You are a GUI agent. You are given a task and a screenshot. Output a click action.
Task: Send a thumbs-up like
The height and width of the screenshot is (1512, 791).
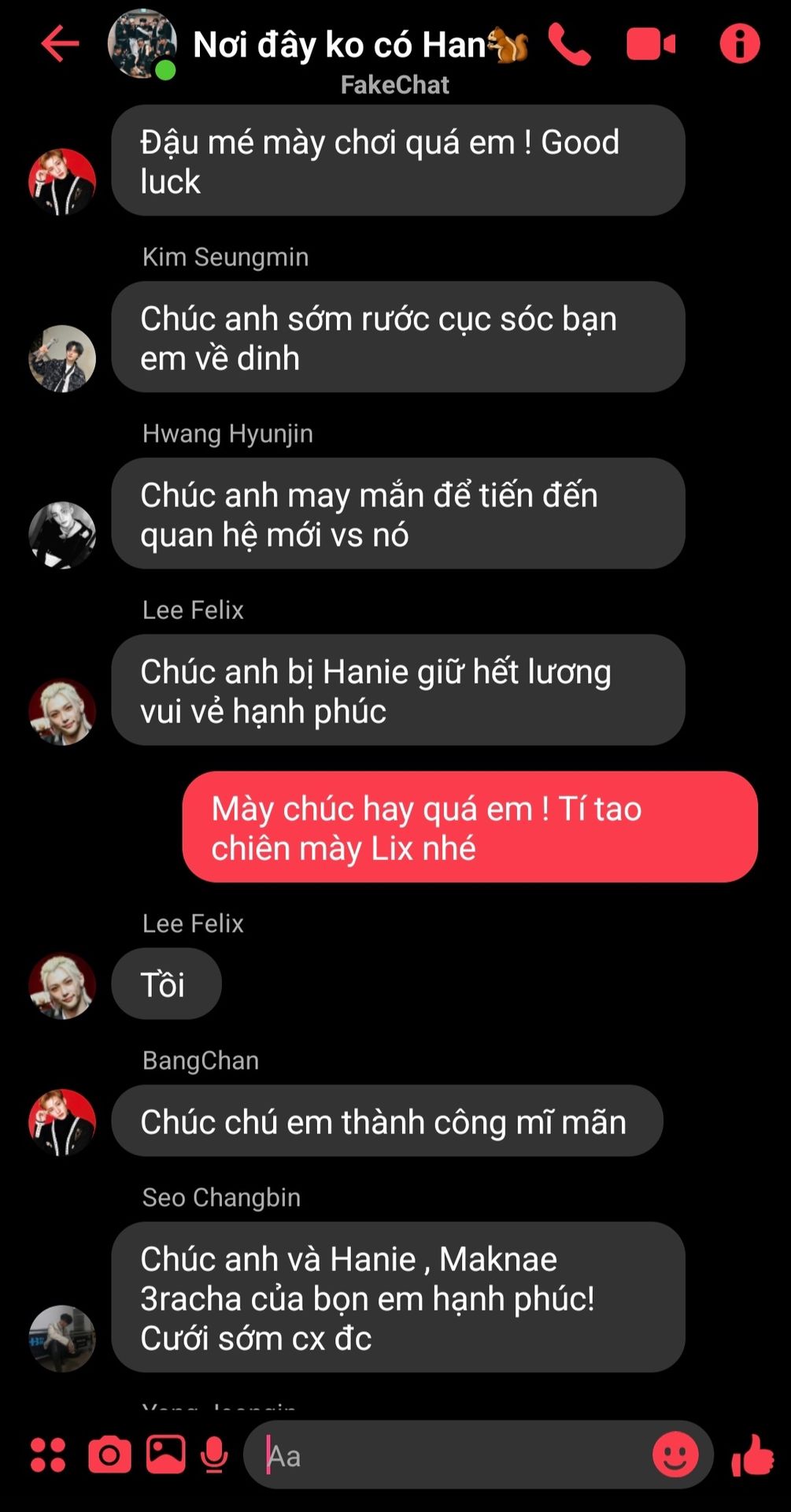coord(752,1455)
